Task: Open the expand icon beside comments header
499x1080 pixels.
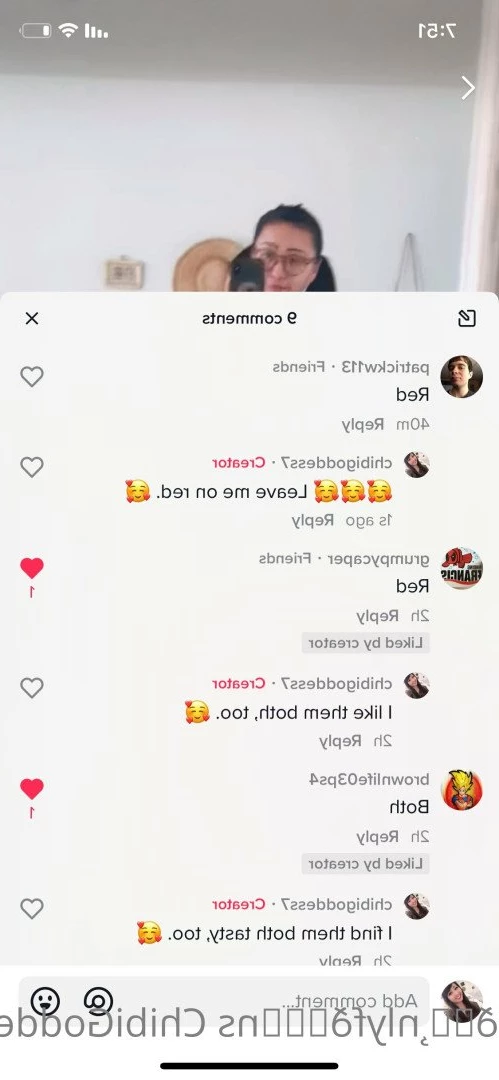Action: click(x=467, y=318)
